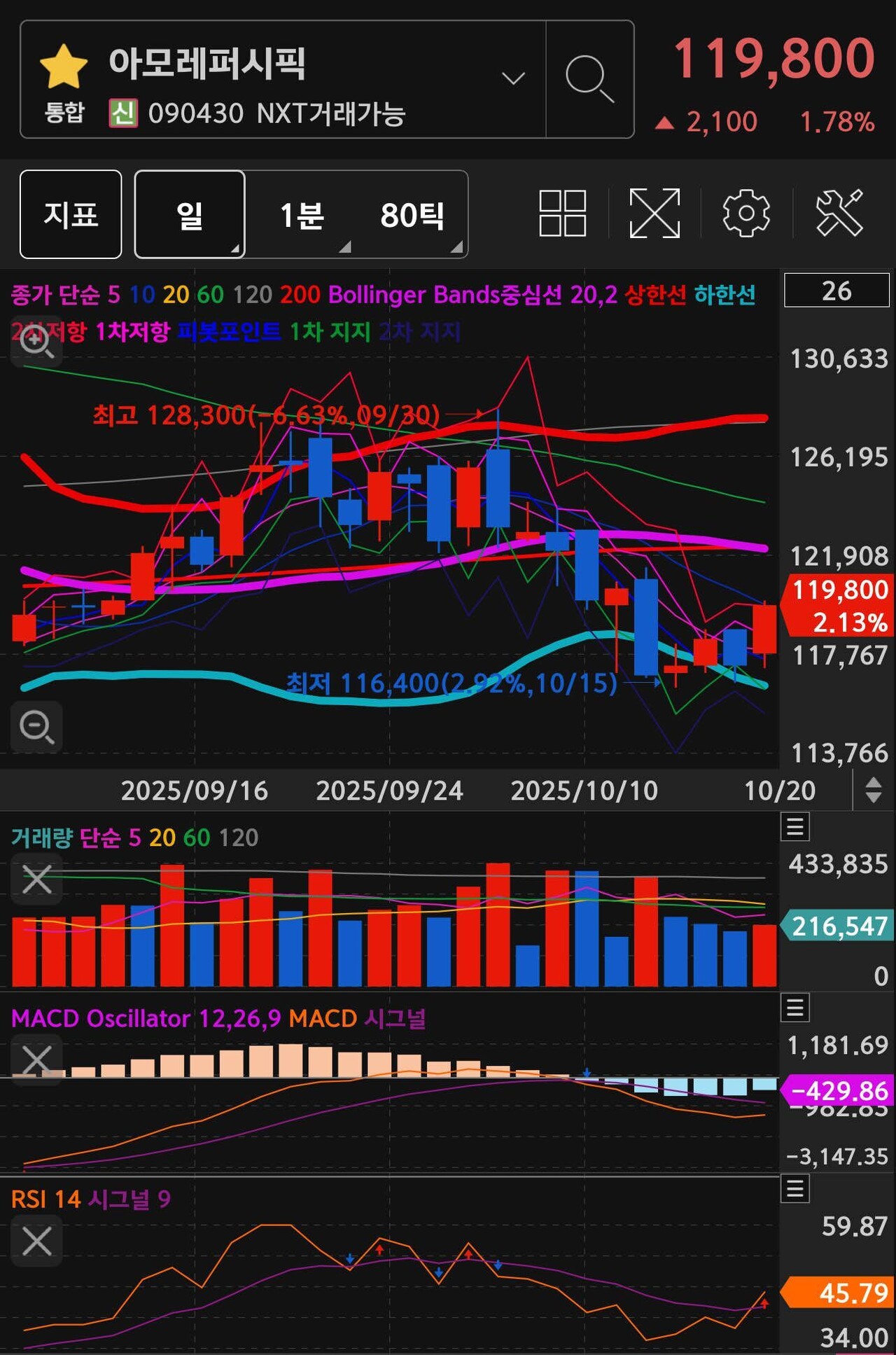Switch to the 1분 minute chart

pyautogui.click(x=302, y=214)
